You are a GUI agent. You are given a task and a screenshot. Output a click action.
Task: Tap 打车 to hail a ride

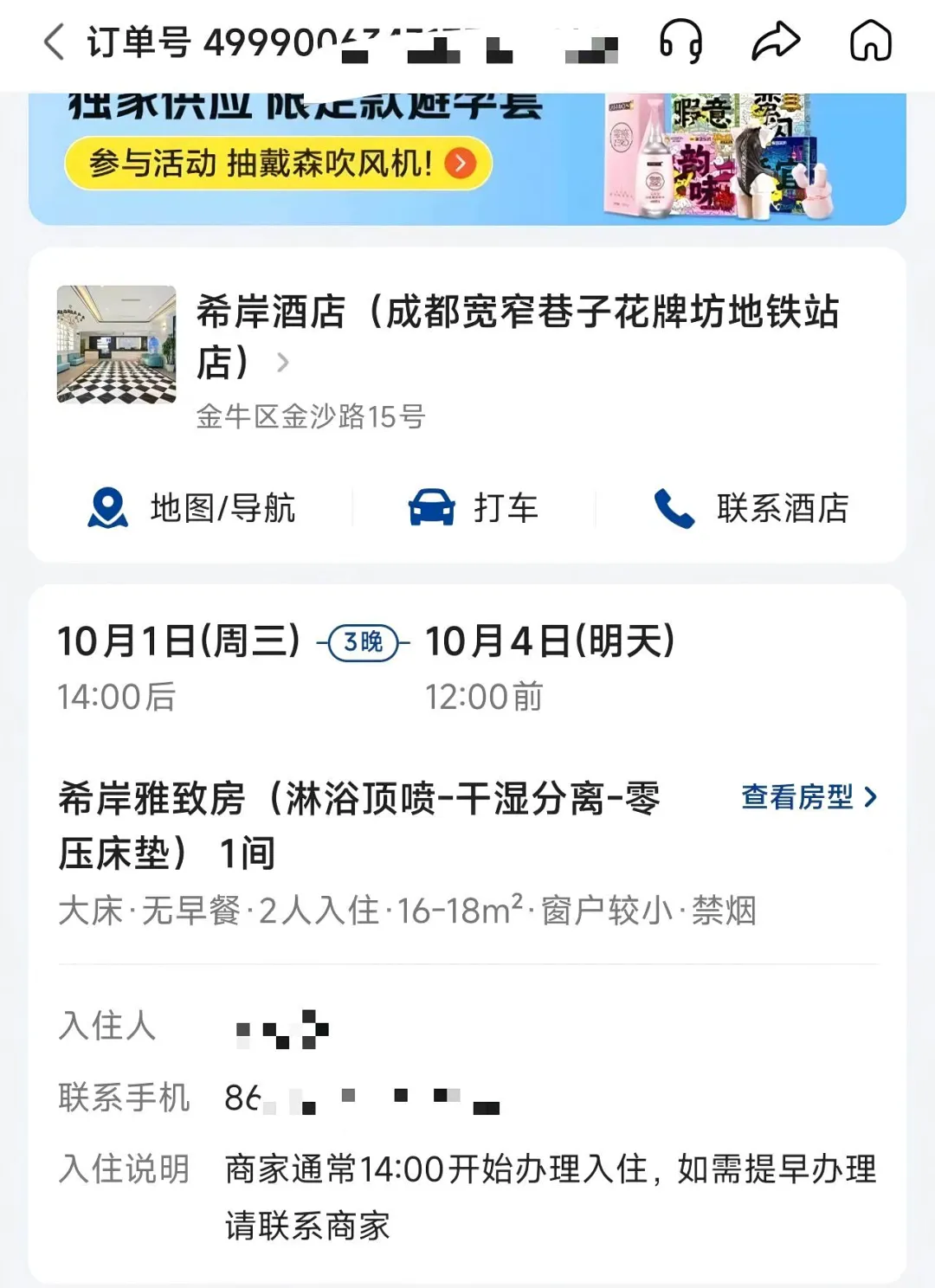tap(474, 508)
